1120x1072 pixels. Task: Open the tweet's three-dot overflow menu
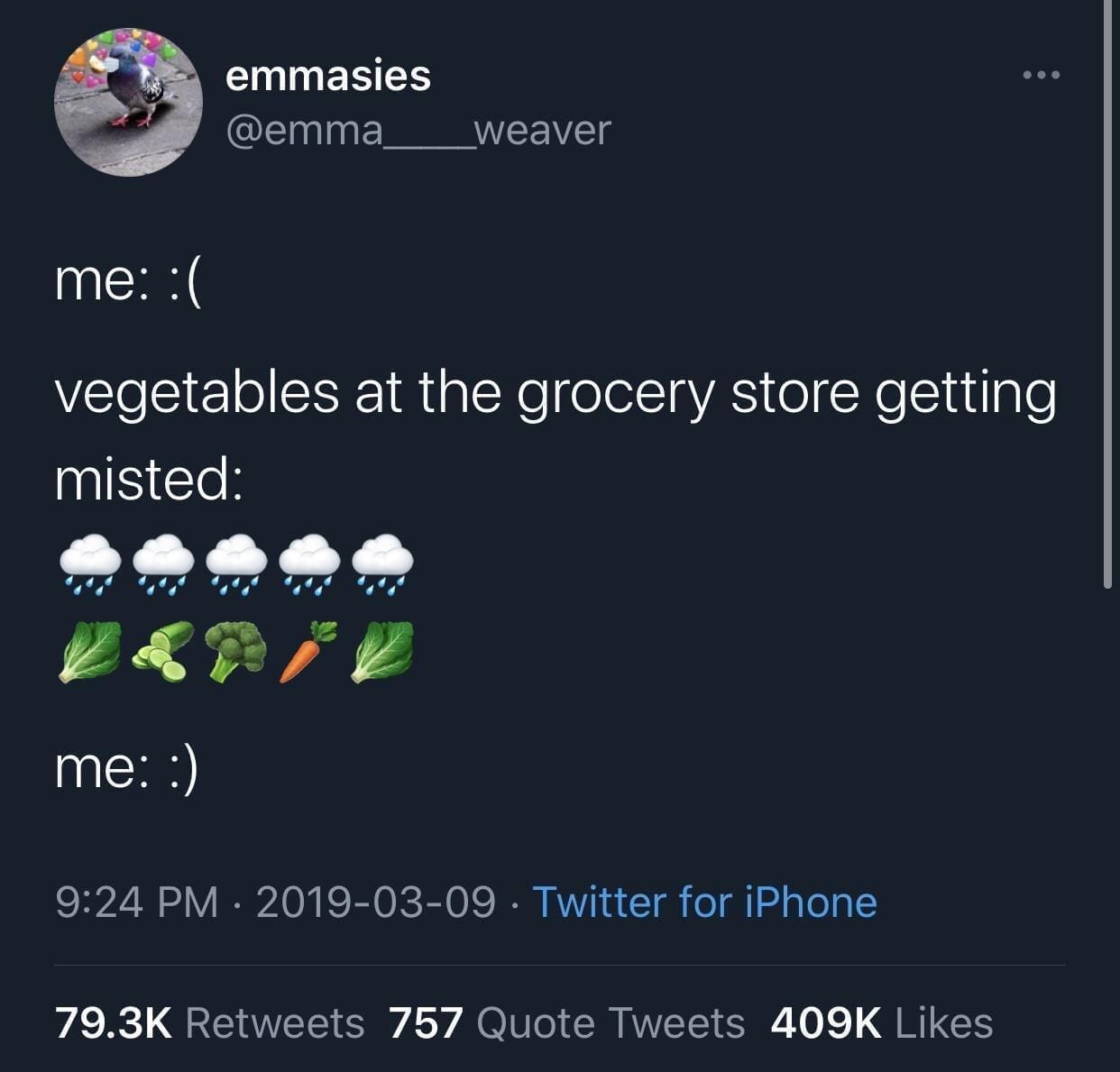point(1042,75)
